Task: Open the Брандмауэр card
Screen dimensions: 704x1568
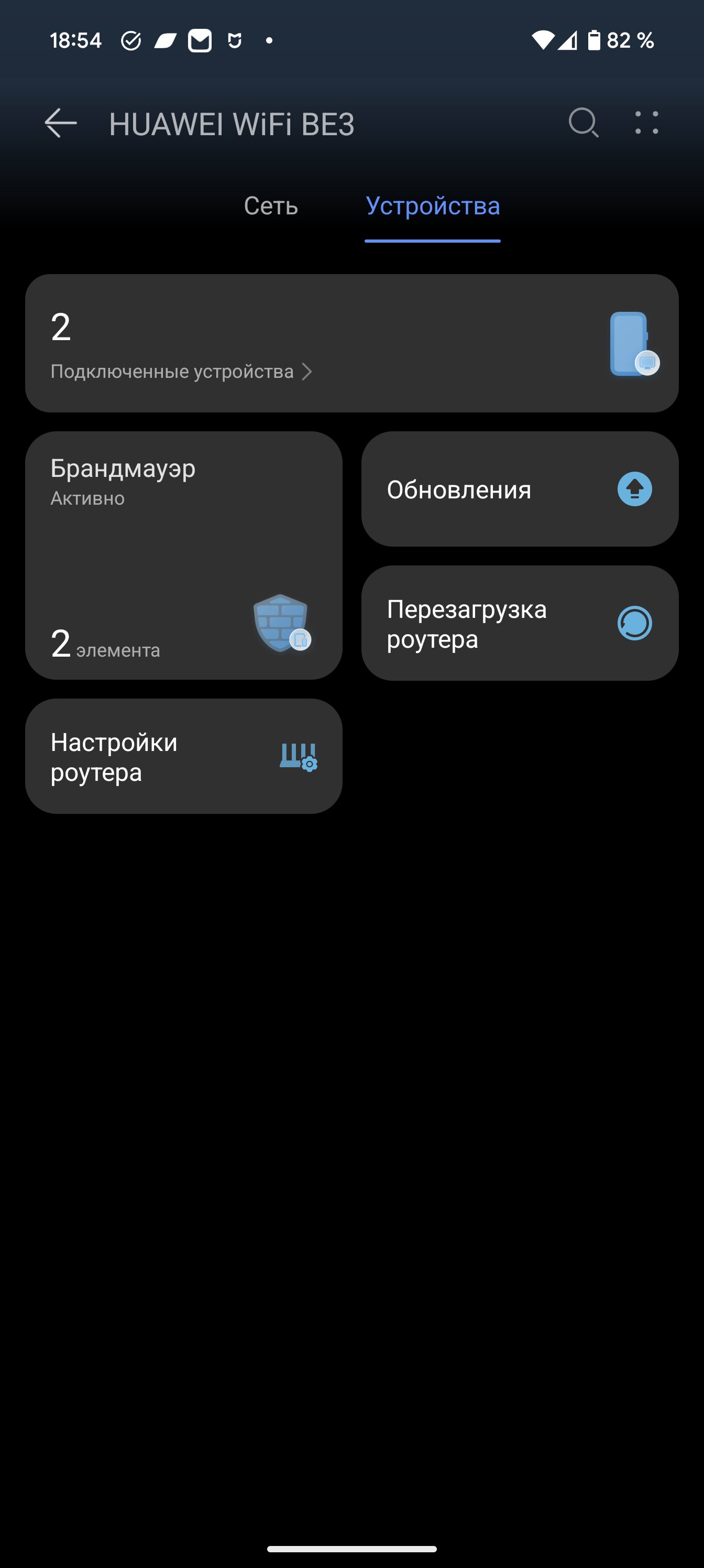Action: pyautogui.click(x=184, y=556)
